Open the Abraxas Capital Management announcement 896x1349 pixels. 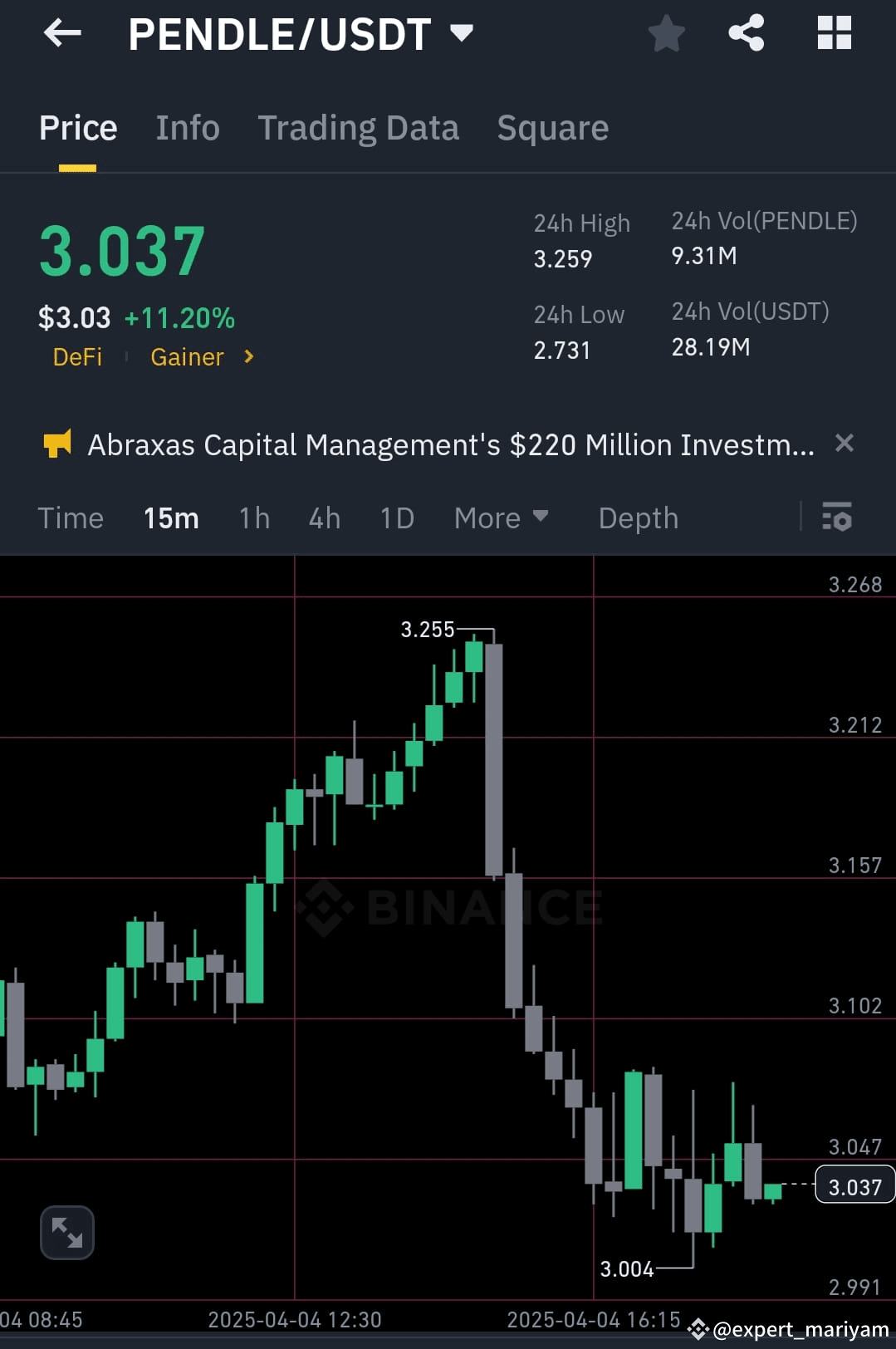point(448,444)
